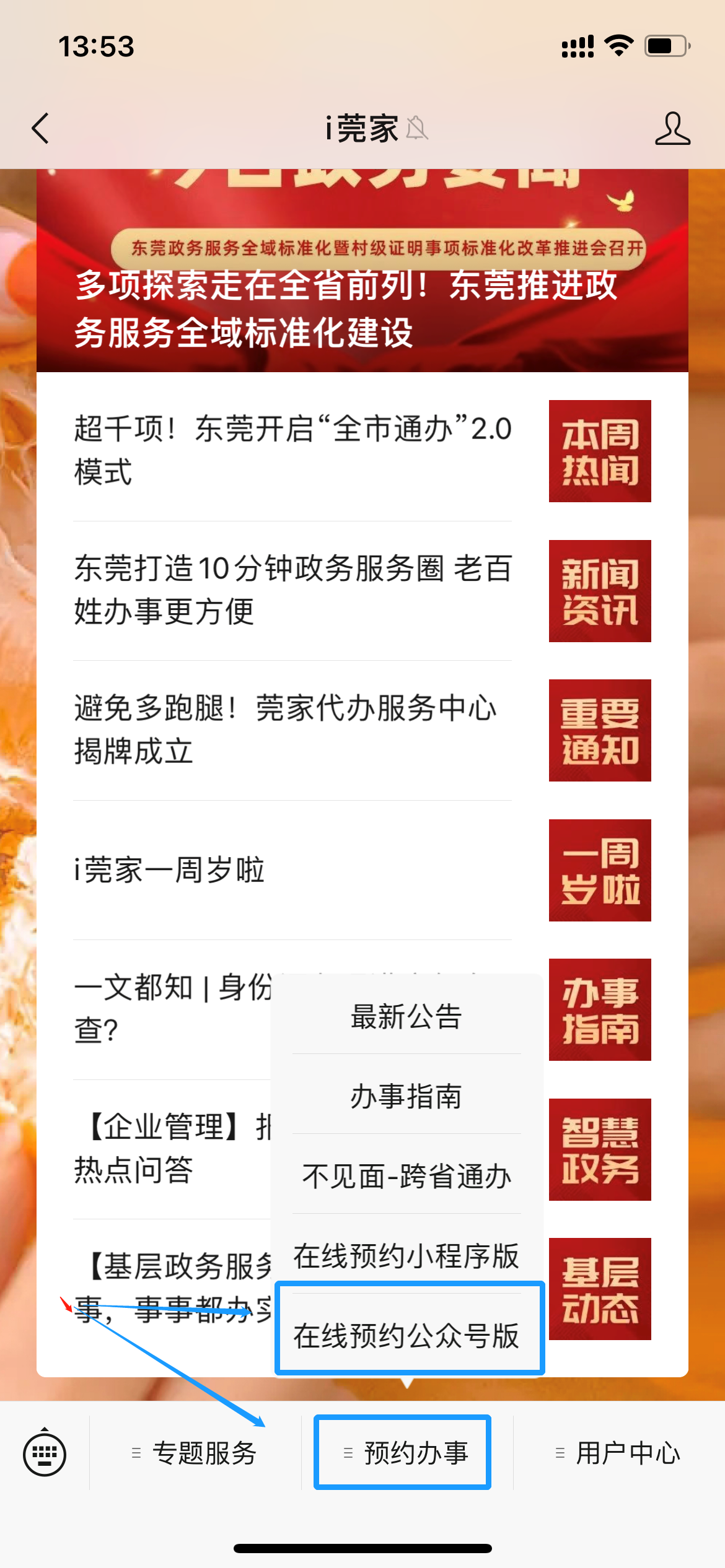725x1568 pixels.
Task: Open the 用户中心 menu
Action: (x=618, y=1453)
